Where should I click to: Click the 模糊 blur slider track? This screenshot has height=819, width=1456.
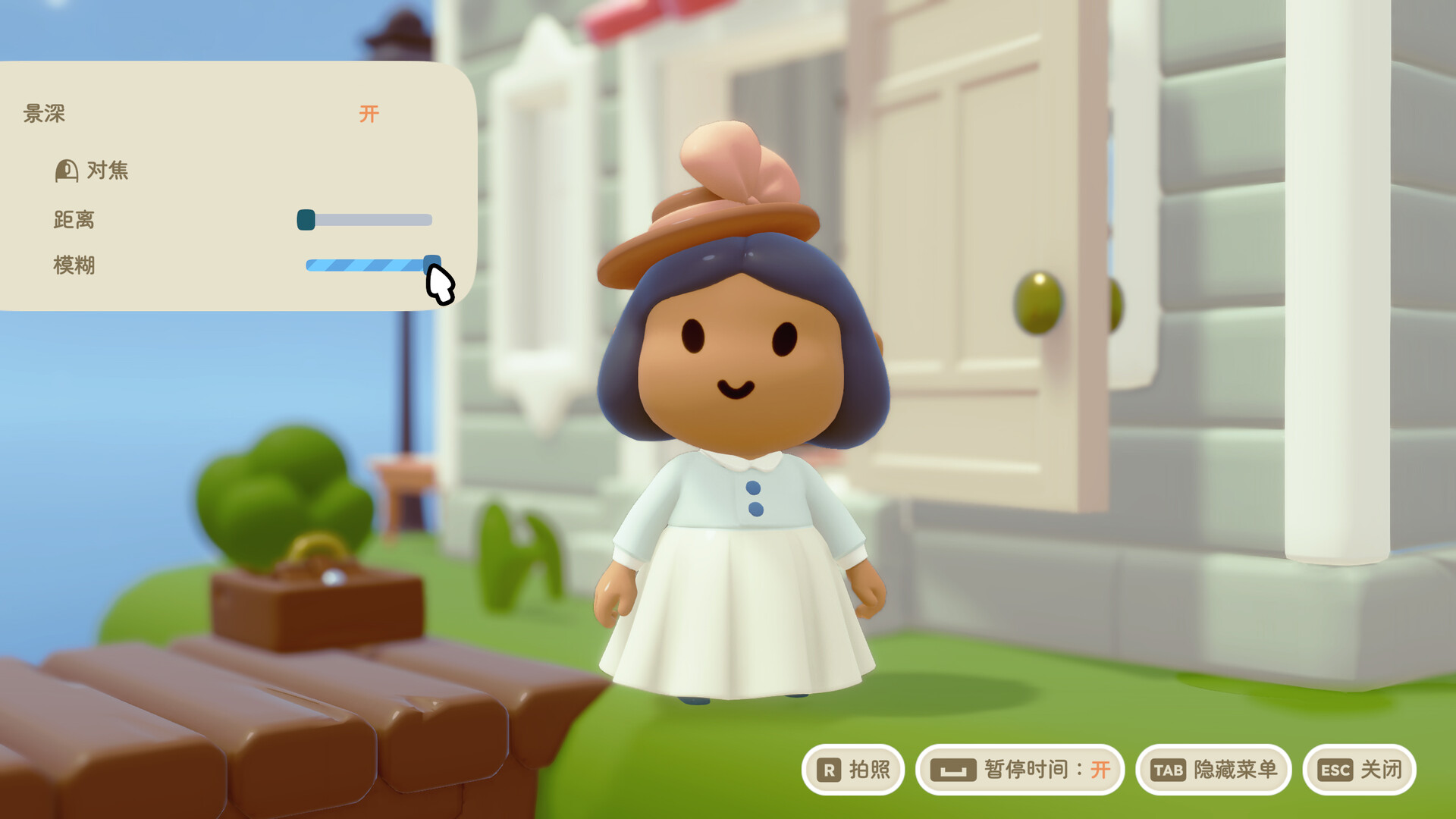(368, 265)
